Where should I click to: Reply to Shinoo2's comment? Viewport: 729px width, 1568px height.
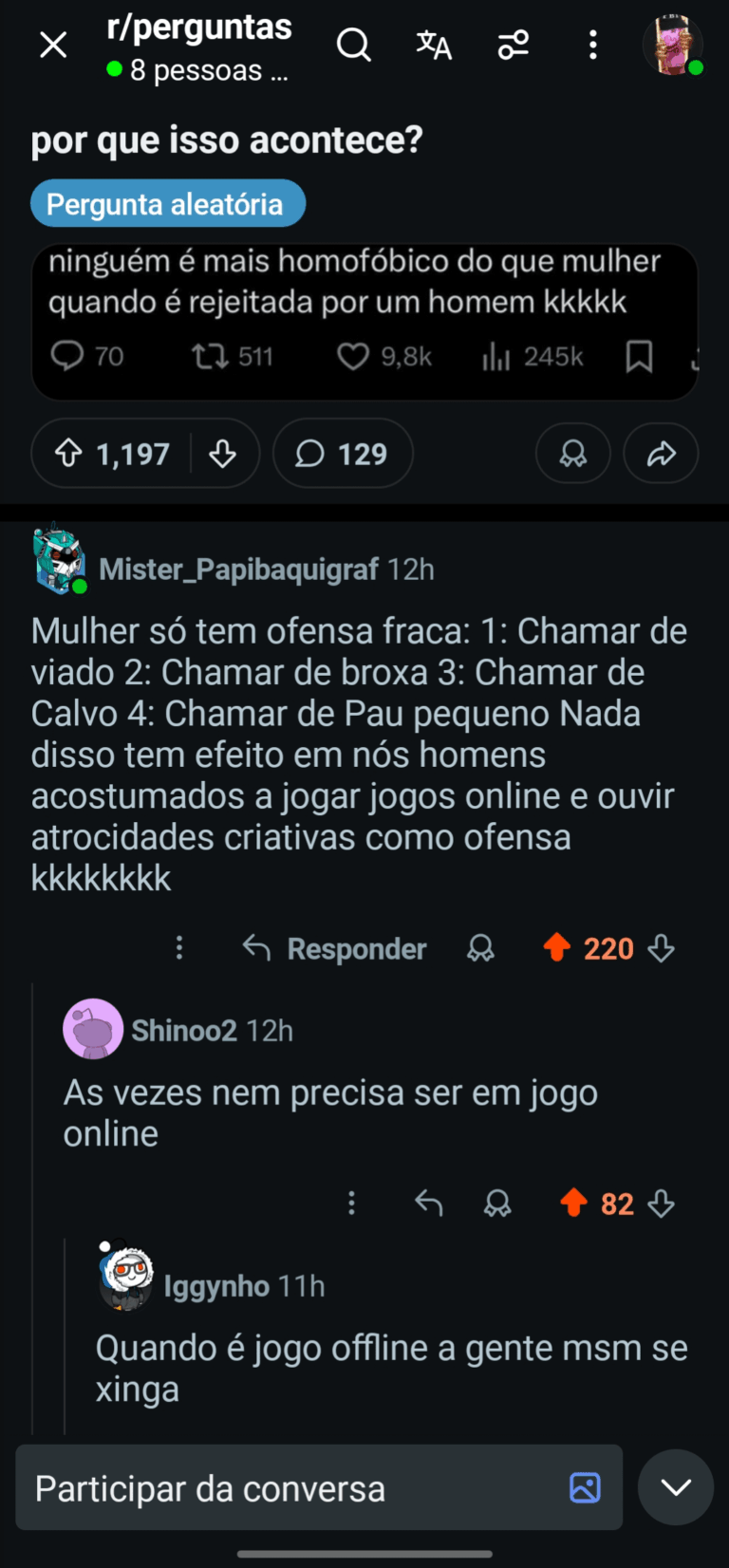[429, 1204]
